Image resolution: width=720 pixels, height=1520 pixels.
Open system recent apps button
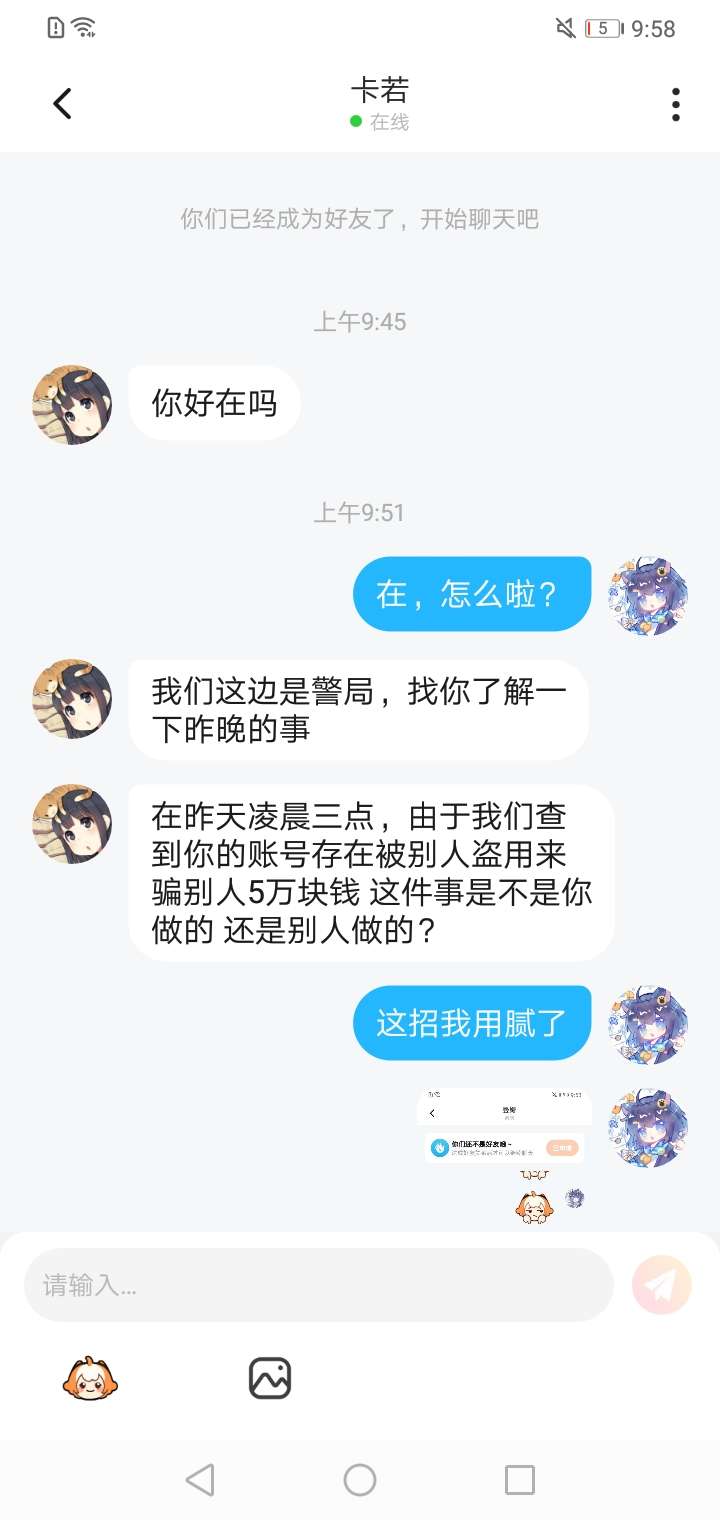click(519, 1479)
